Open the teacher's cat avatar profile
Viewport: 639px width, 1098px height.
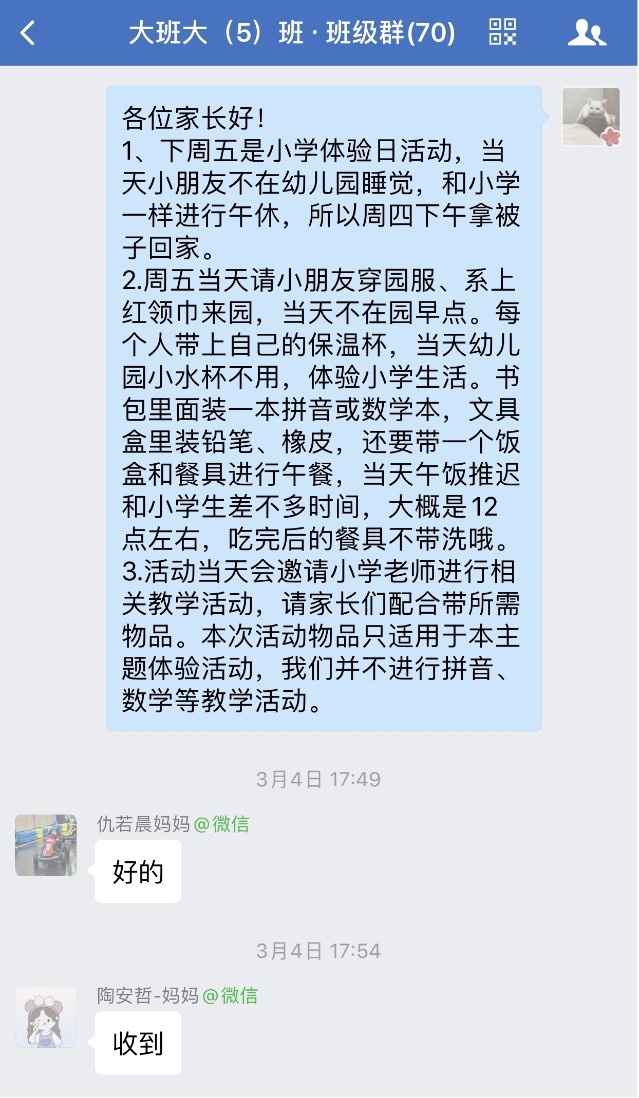pos(591,117)
